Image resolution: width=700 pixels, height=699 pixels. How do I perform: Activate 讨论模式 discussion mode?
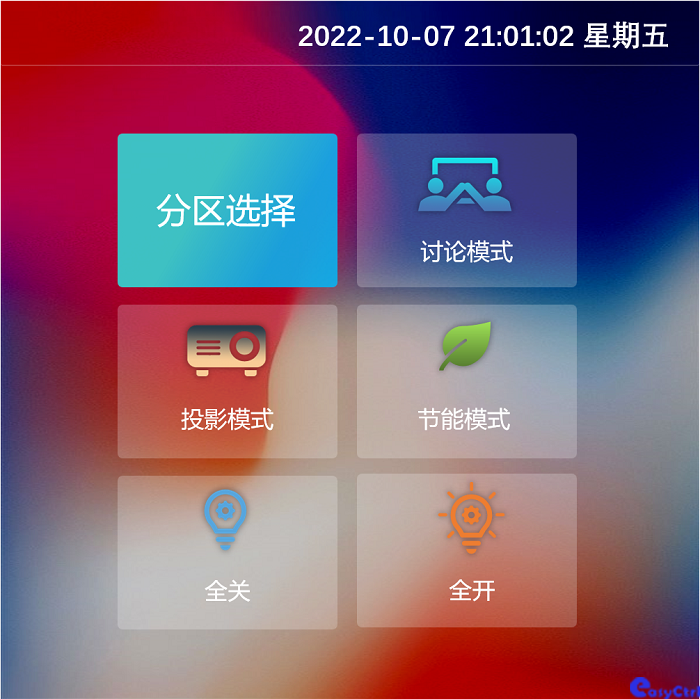466,211
